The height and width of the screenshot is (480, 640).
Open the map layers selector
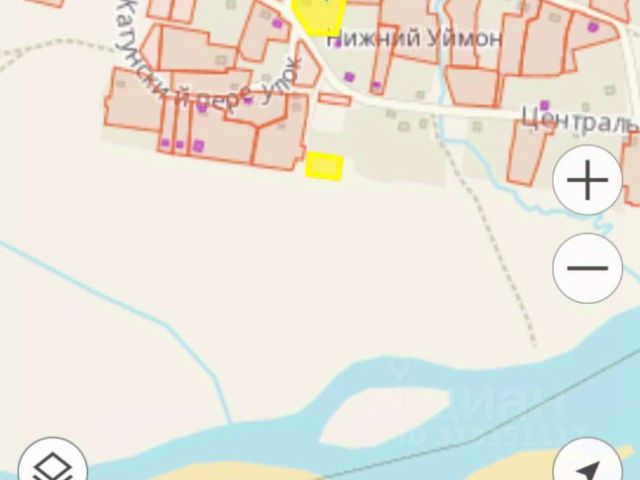[52, 467]
